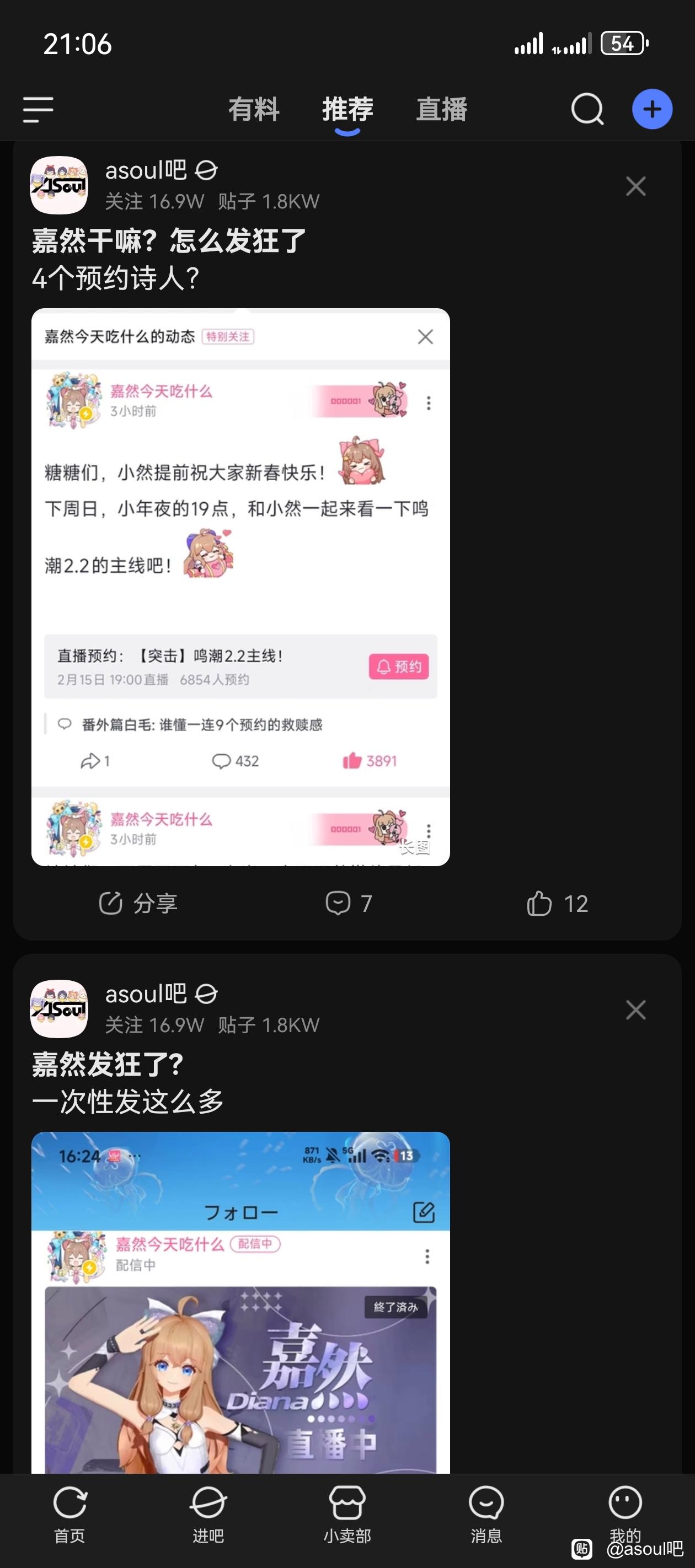Screen dimensions: 695x1568
Task: Open the post titled 嘉然发狂了?
Action: [108, 1065]
